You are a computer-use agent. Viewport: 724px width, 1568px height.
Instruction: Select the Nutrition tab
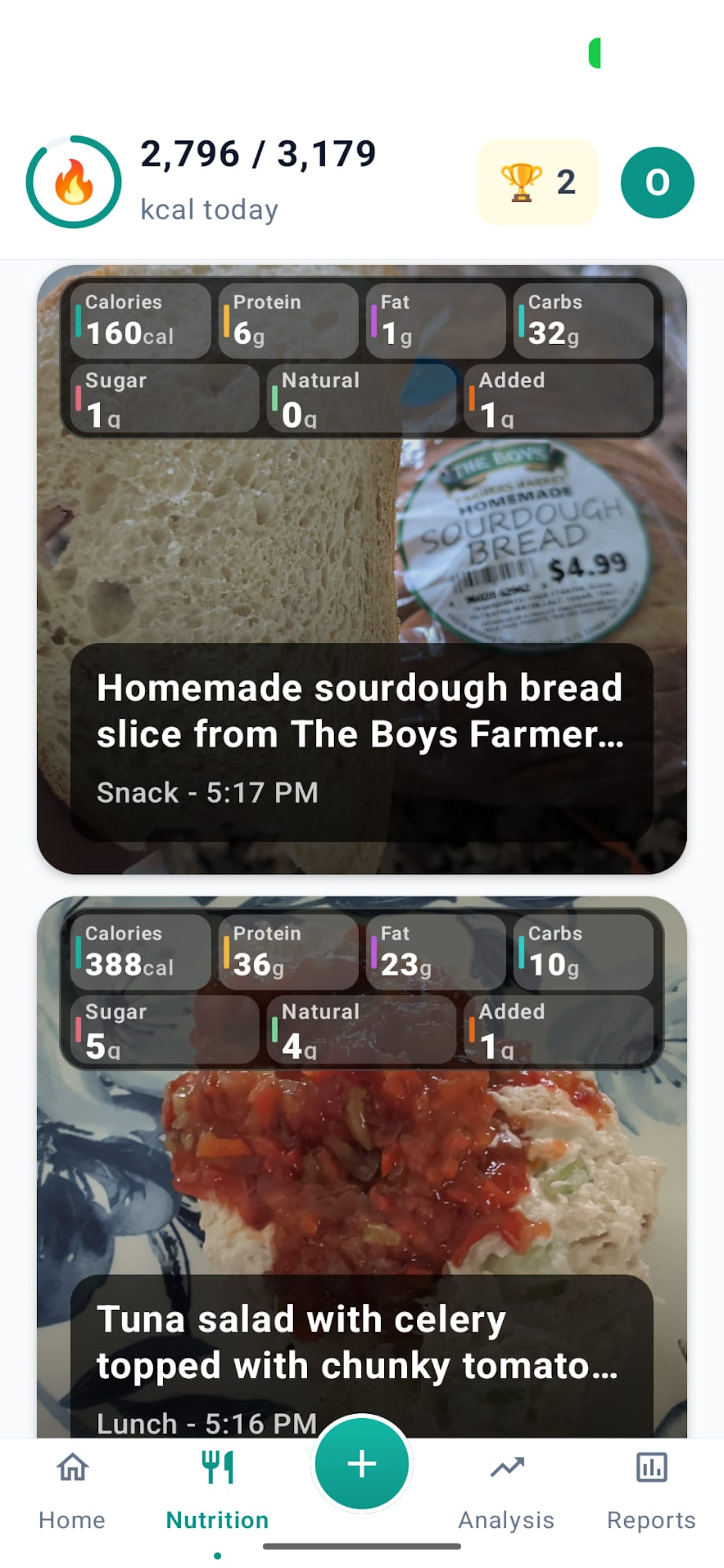(x=217, y=1490)
